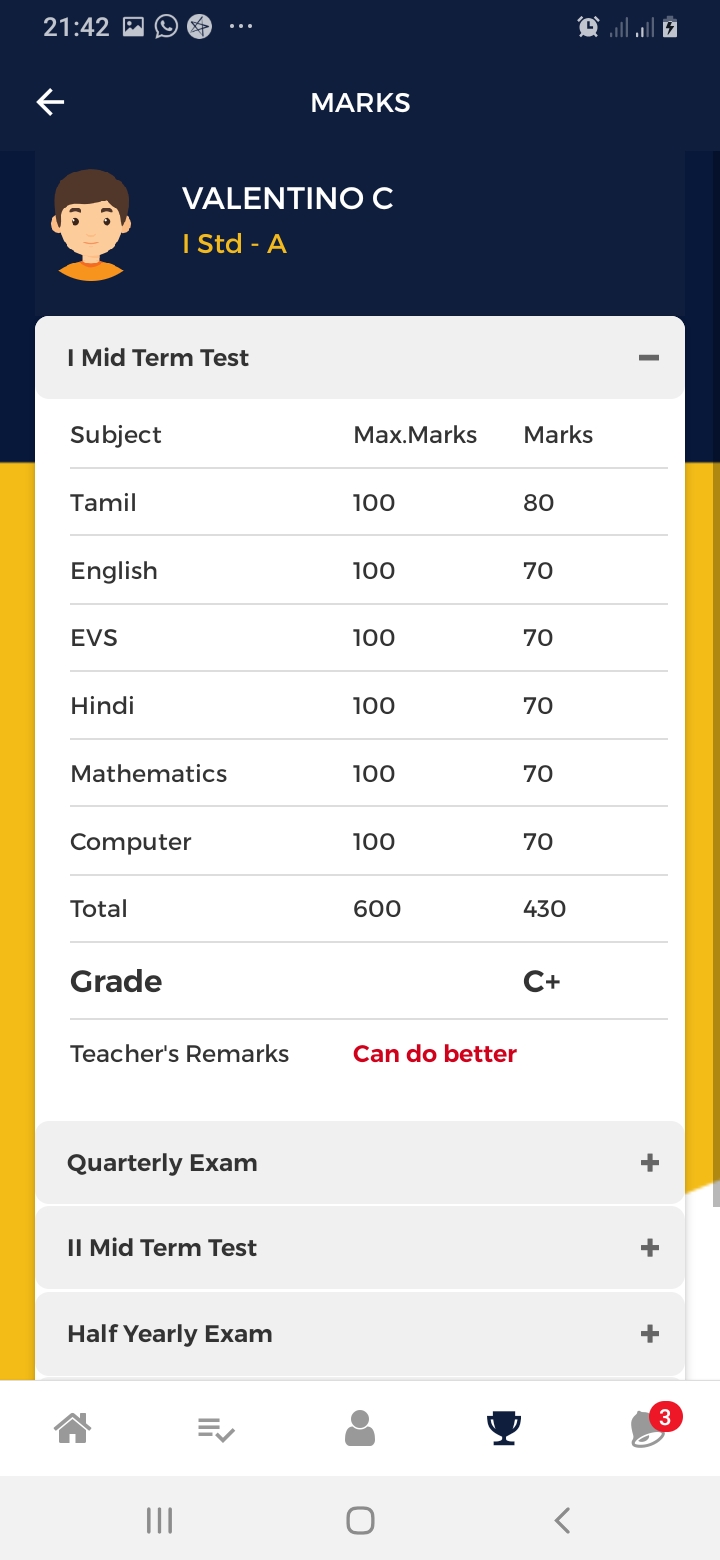Collapse the I Mid Term Test section
720x1560 pixels.
(648, 358)
